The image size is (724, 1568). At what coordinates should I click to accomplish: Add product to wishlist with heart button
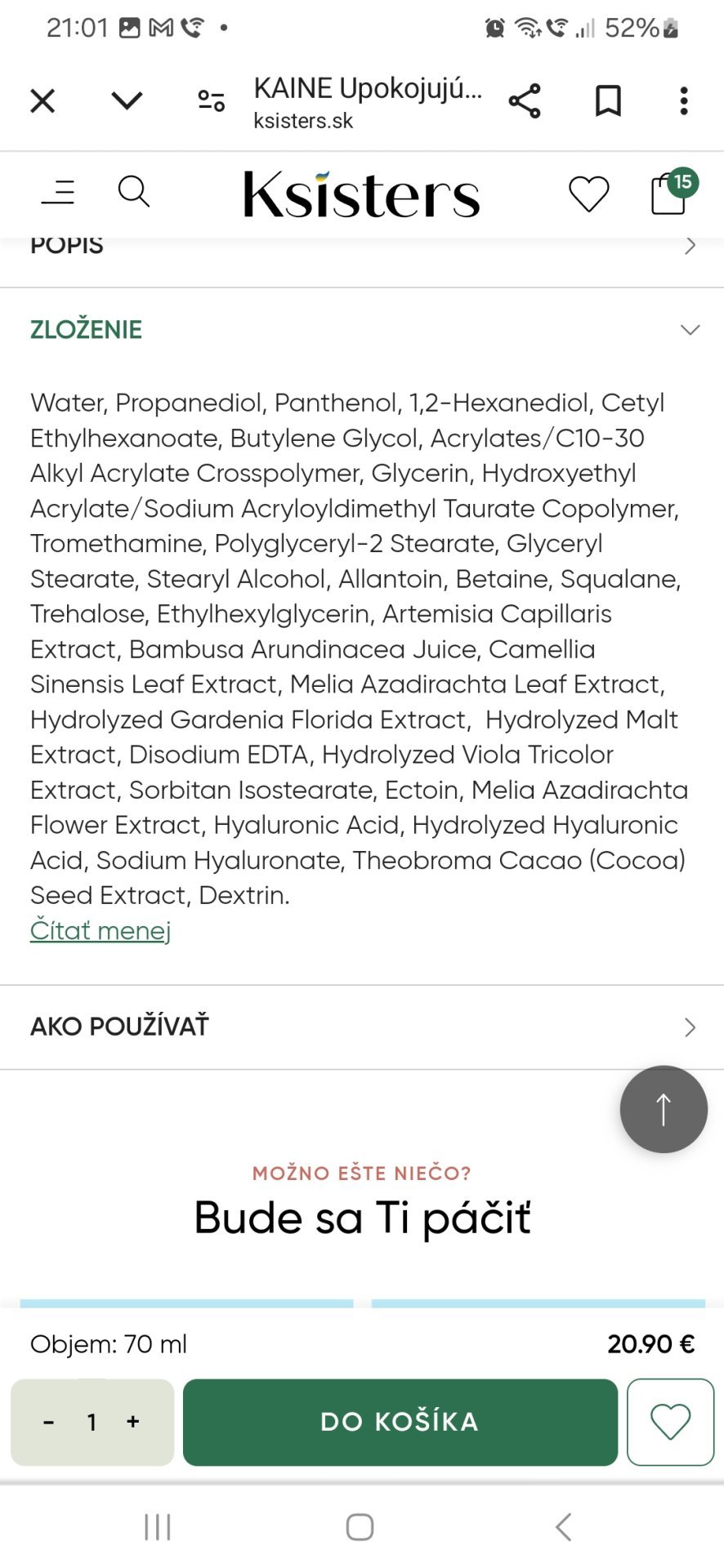click(670, 1423)
